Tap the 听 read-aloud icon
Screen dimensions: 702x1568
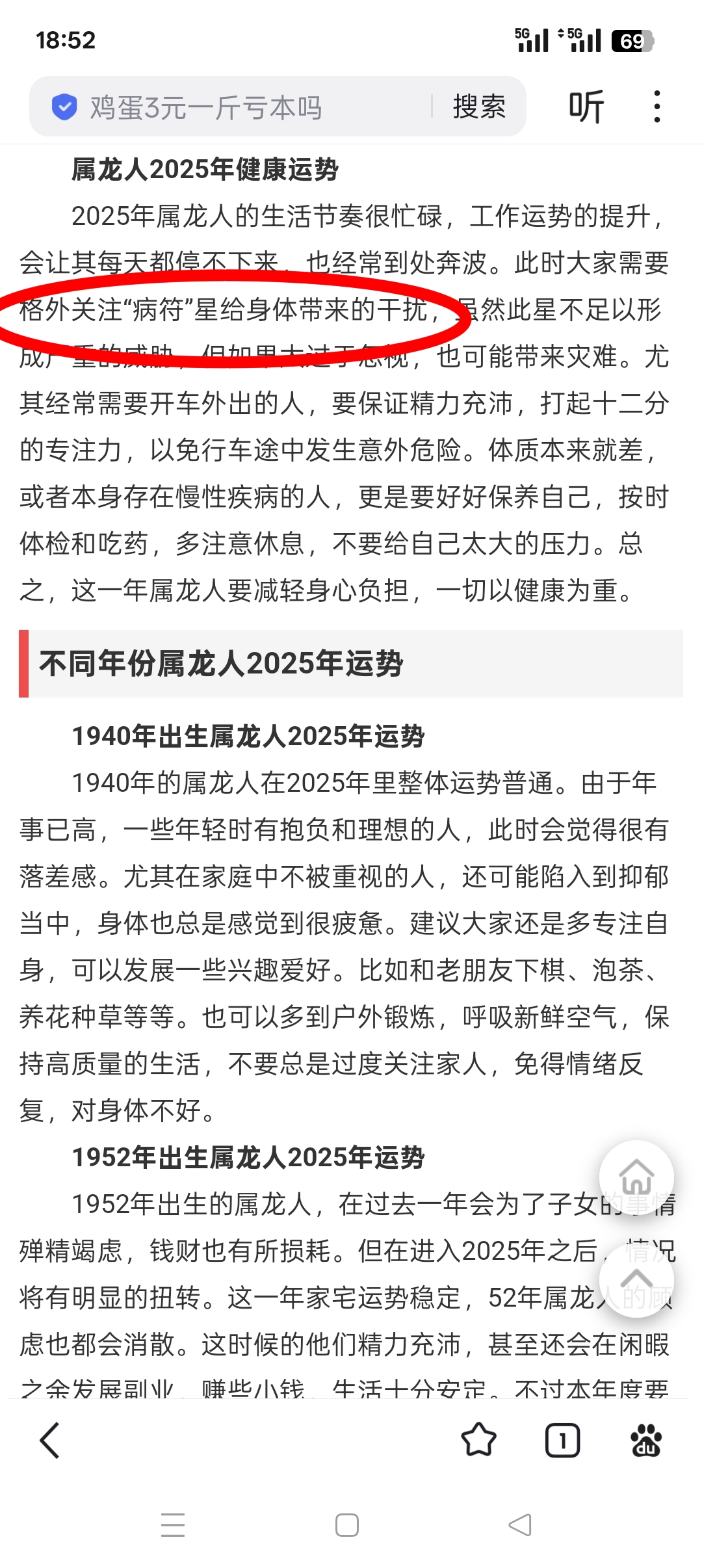click(x=587, y=106)
